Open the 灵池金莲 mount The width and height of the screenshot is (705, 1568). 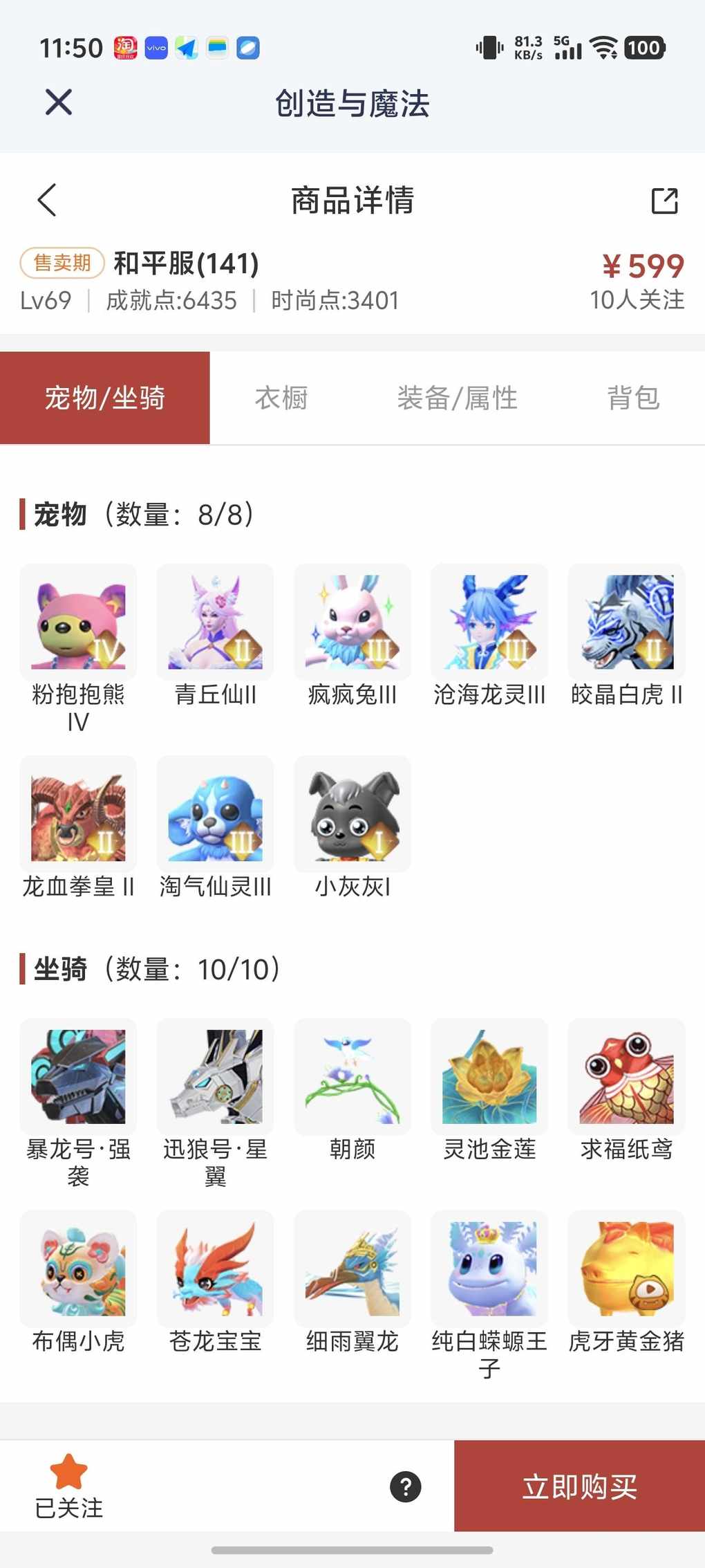(x=489, y=1076)
